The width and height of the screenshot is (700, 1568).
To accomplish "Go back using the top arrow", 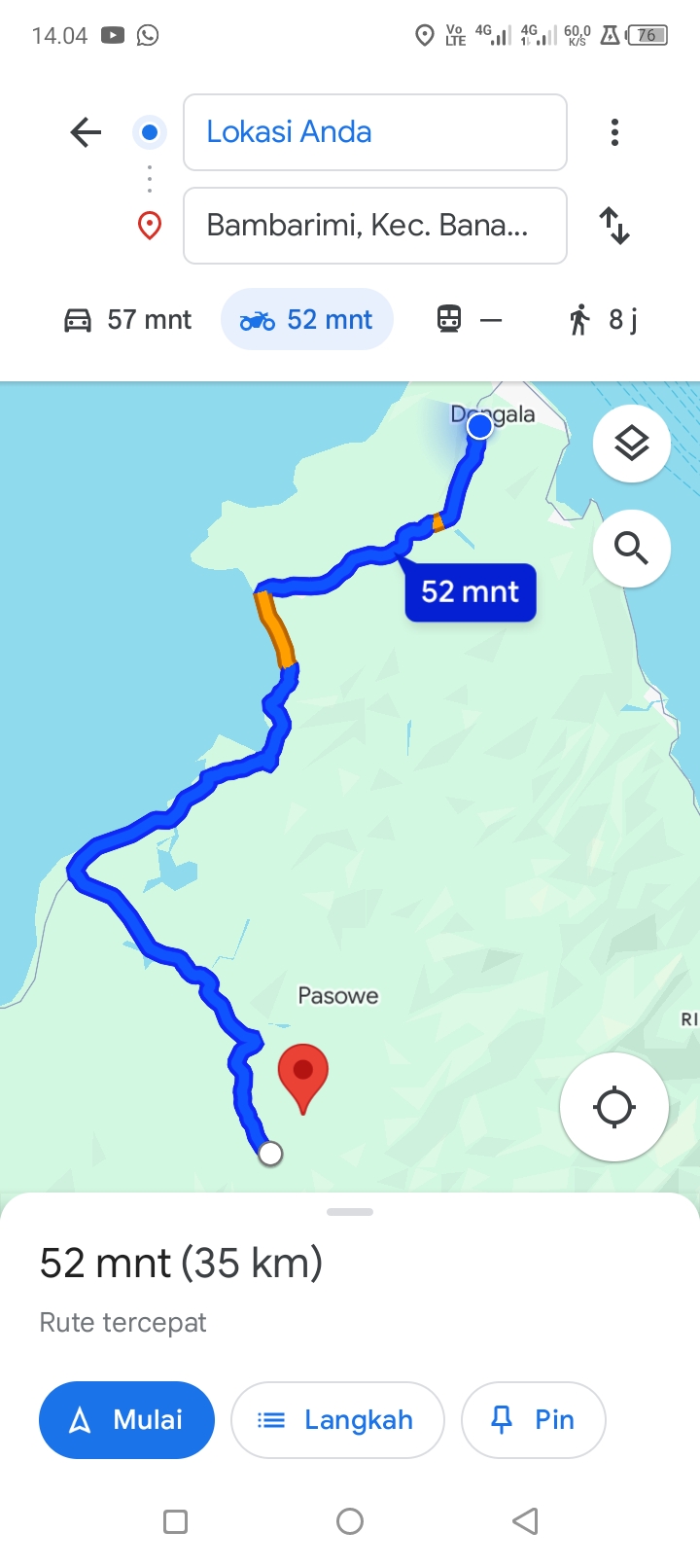I will tap(86, 132).
